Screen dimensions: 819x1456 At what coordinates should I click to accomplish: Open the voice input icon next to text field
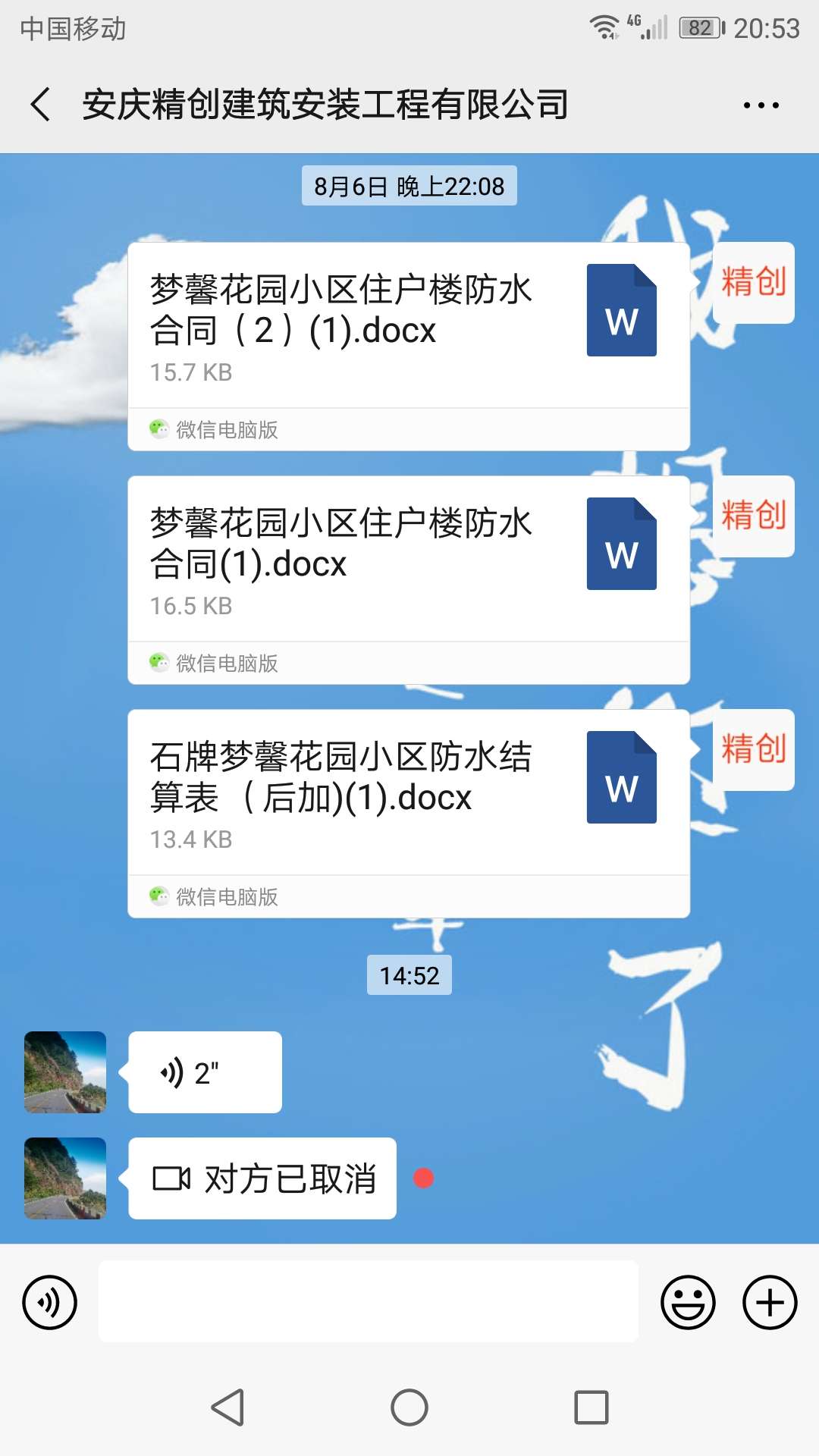[50, 1301]
